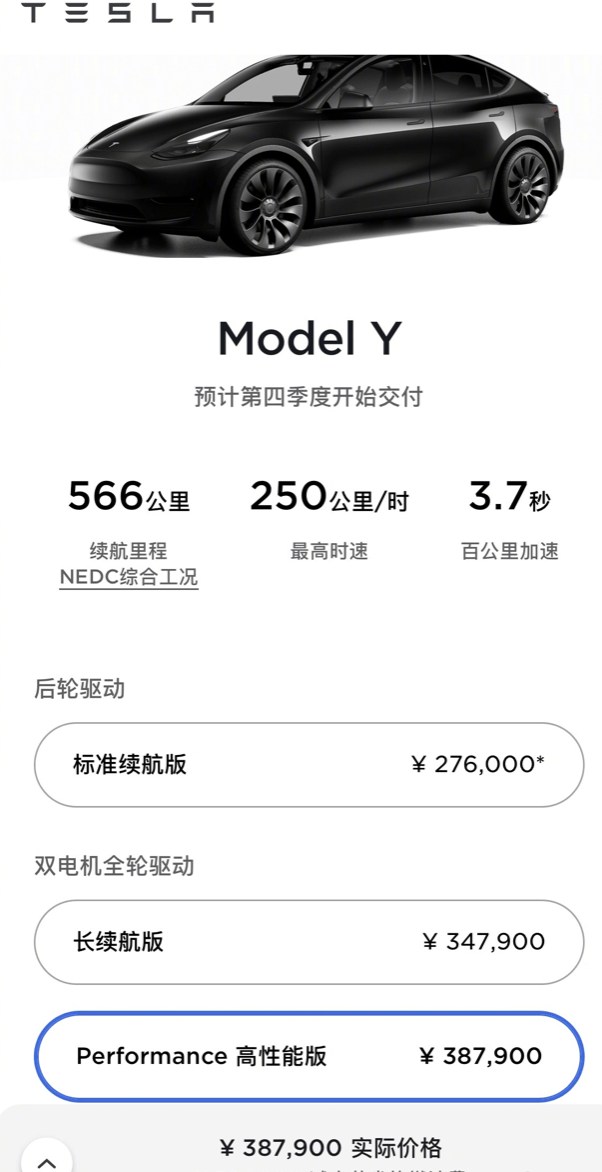The height and width of the screenshot is (1172, 602).
Task: Choose the 长续航版 dual motor option
Action: (x=308, y=942)
